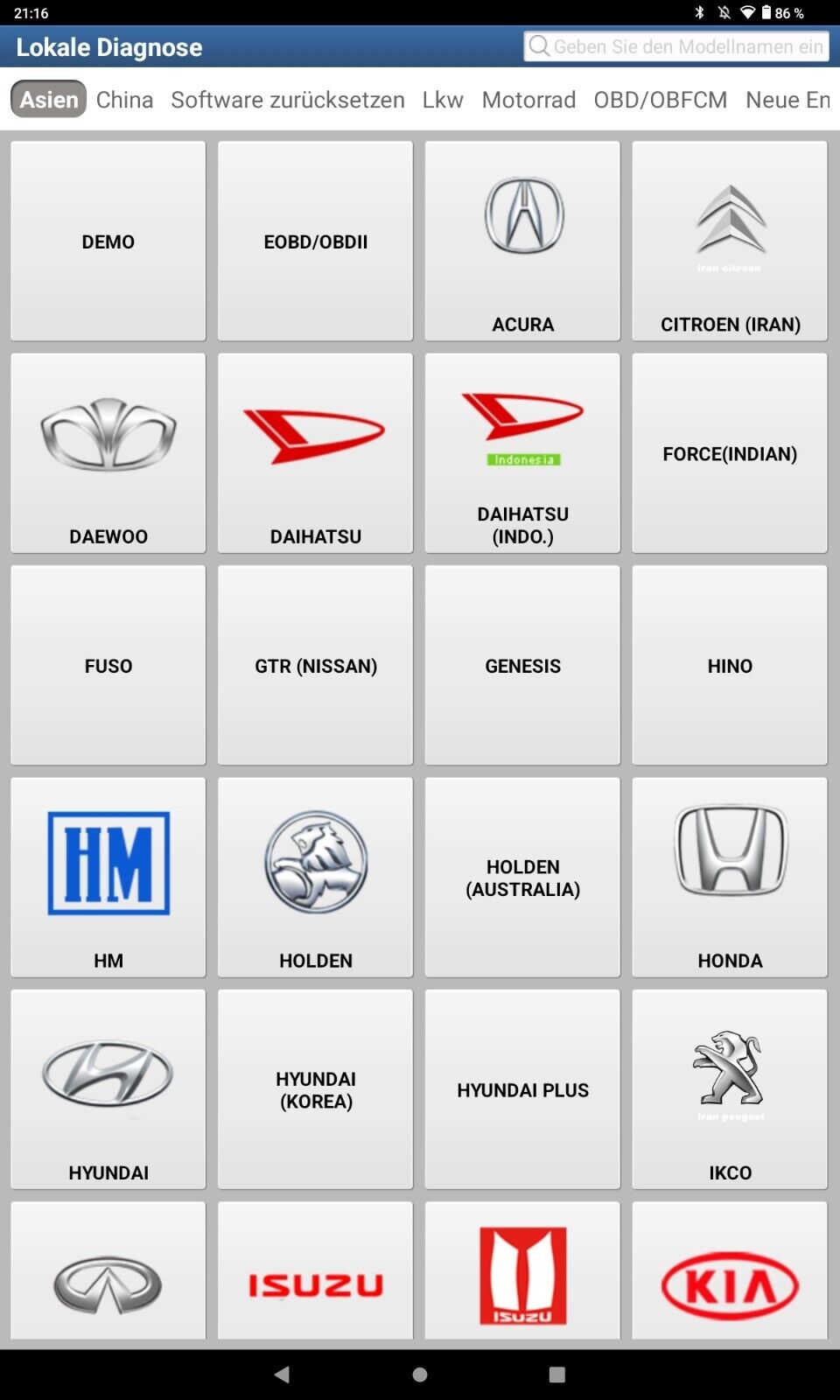Open HOLDEN (AUSTRALIA) diagnostics
The image size is (840, 1400).
tap(522, 877)
